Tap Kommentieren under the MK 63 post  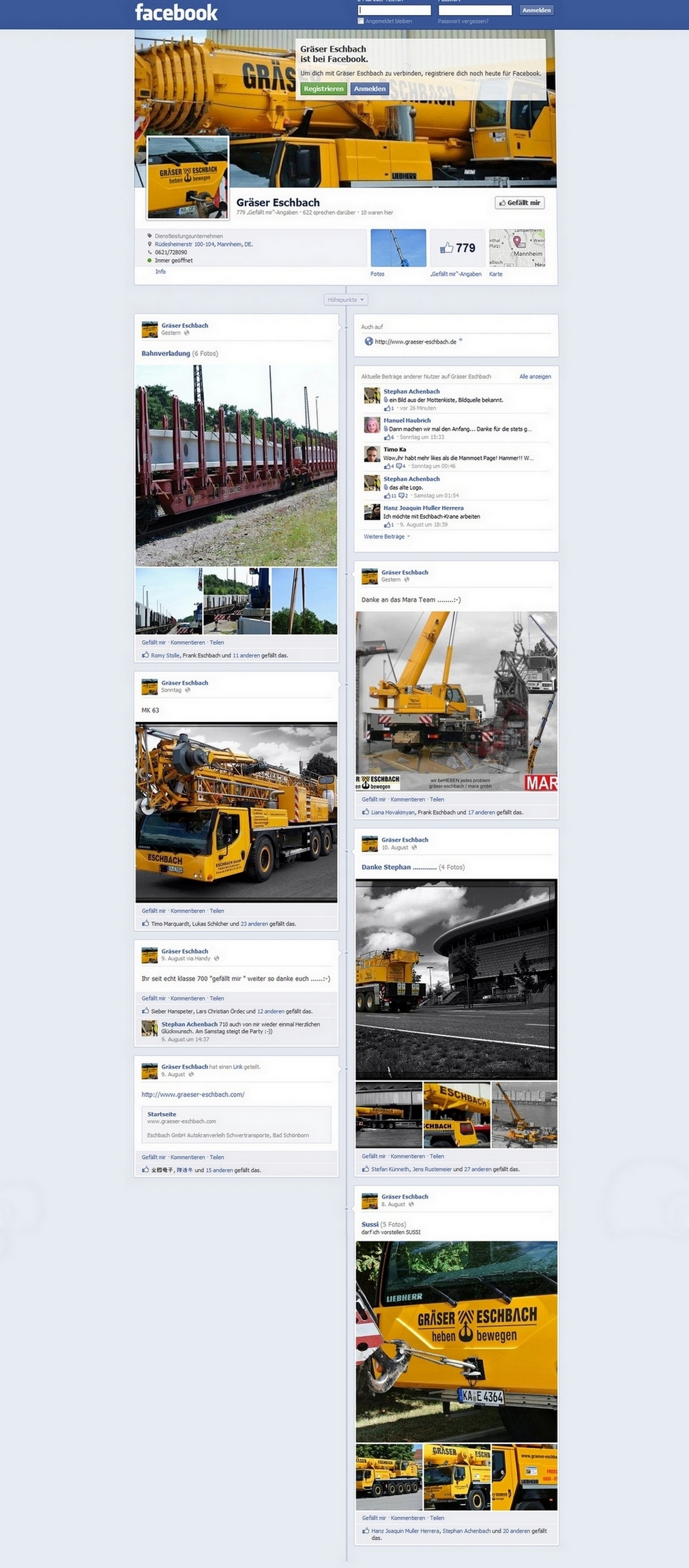[188, 911]
